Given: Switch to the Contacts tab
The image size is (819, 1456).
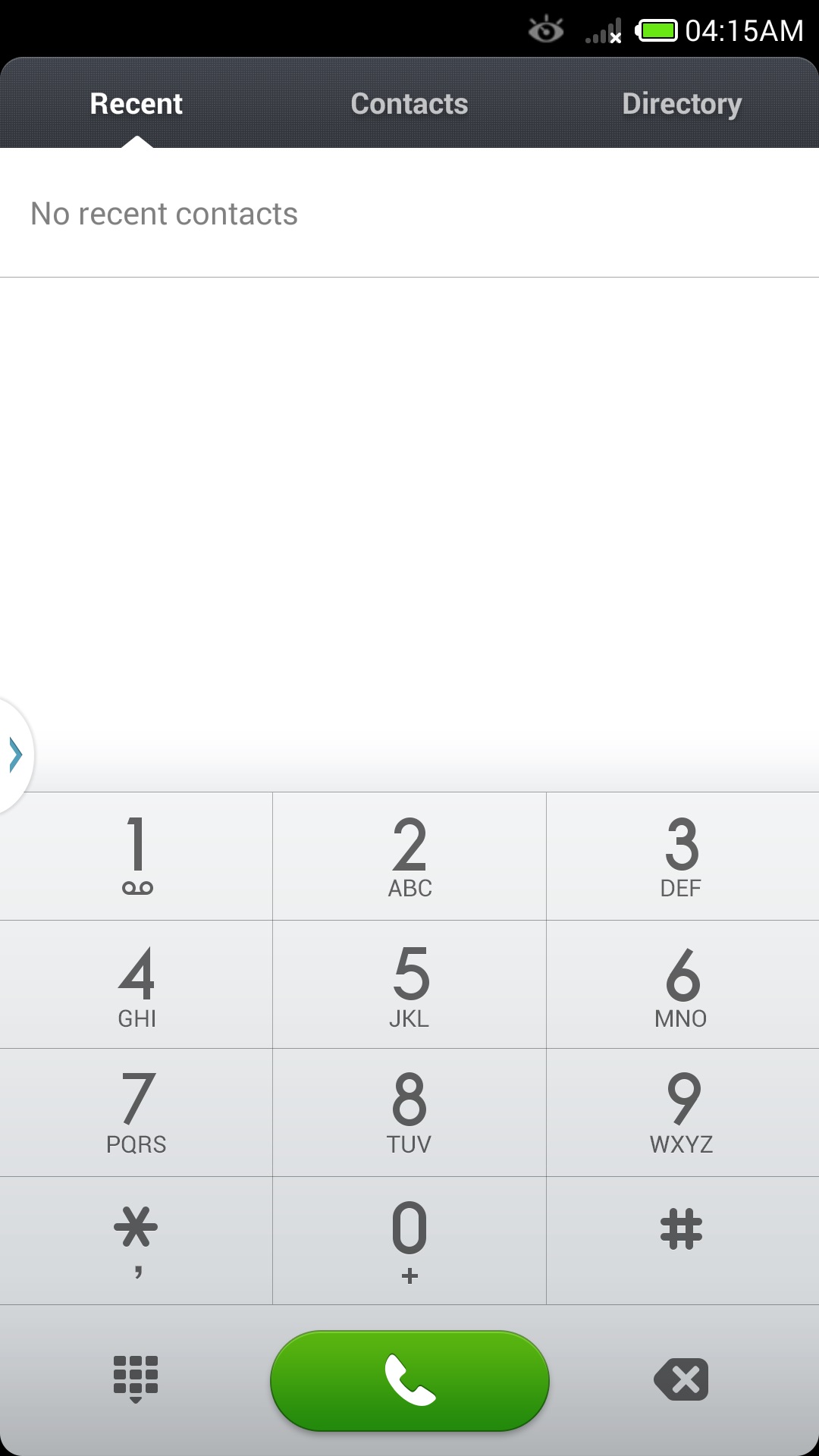Looking at the screenshot, I should (x=409, y=104).
